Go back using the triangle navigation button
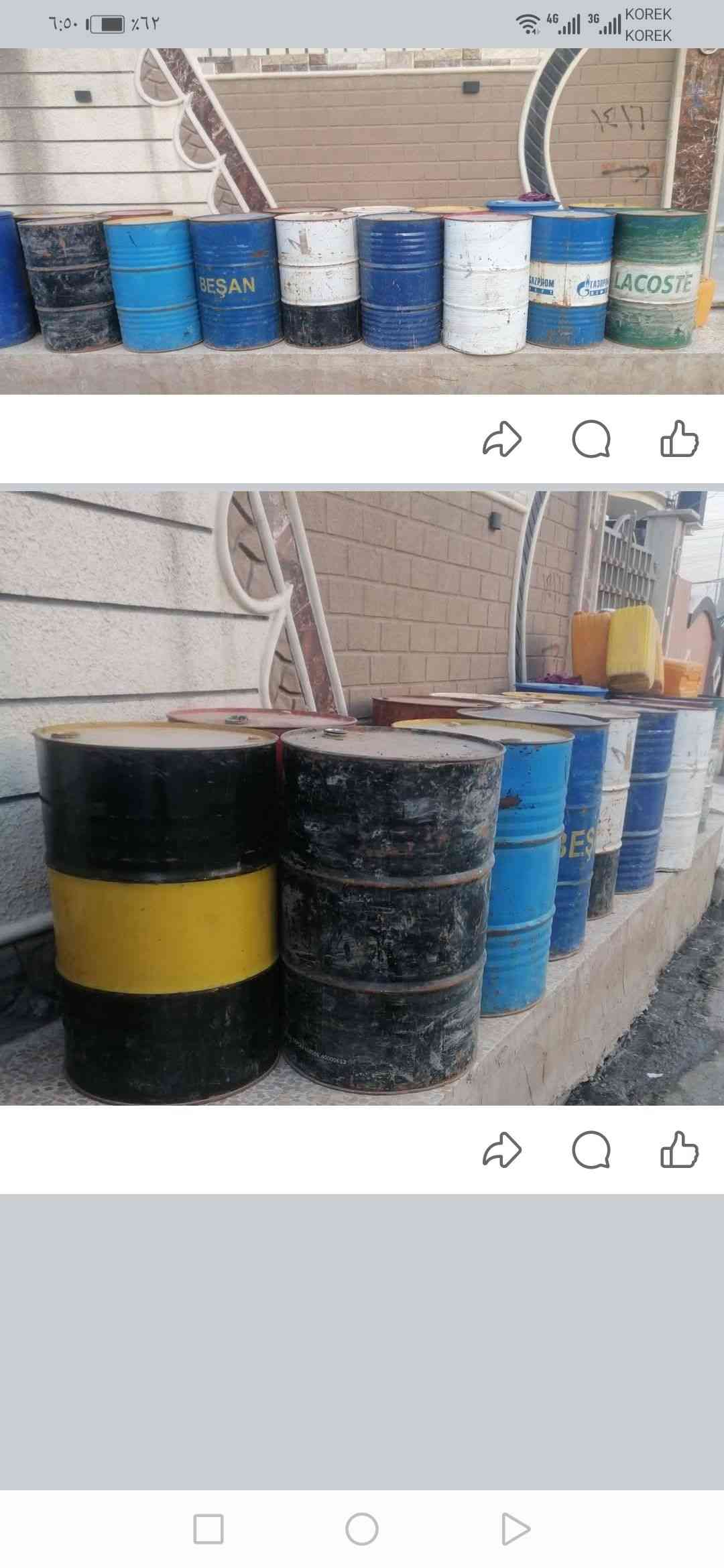 tap(516, 1530)
